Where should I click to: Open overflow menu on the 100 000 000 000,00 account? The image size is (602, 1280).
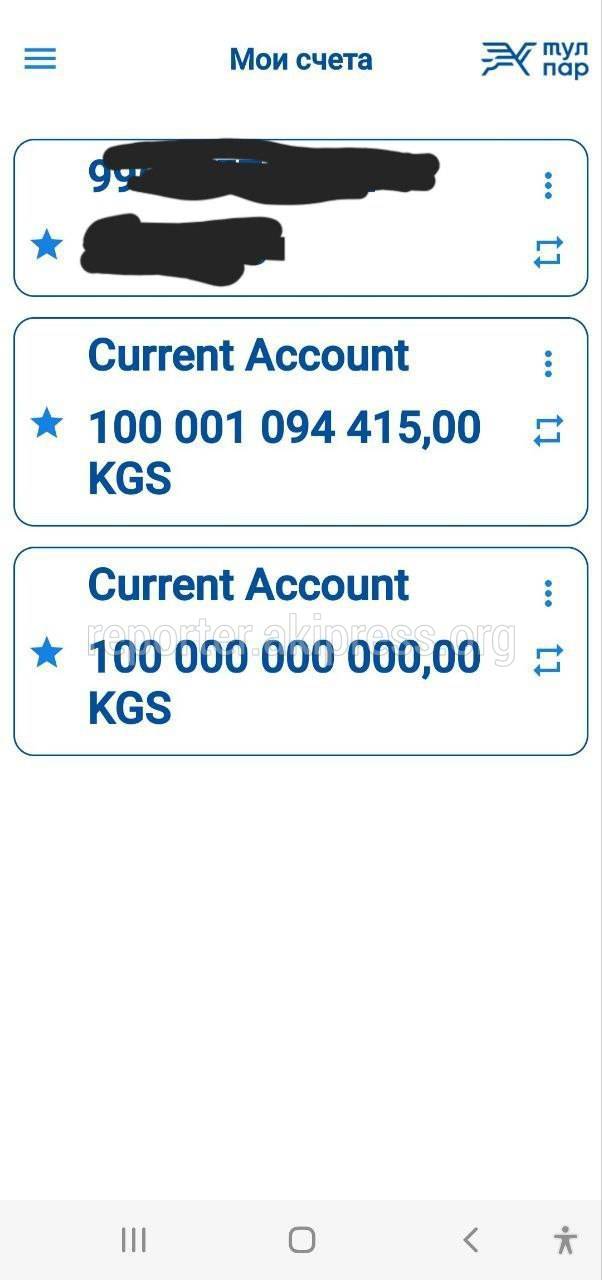click(x=548, y=594)
